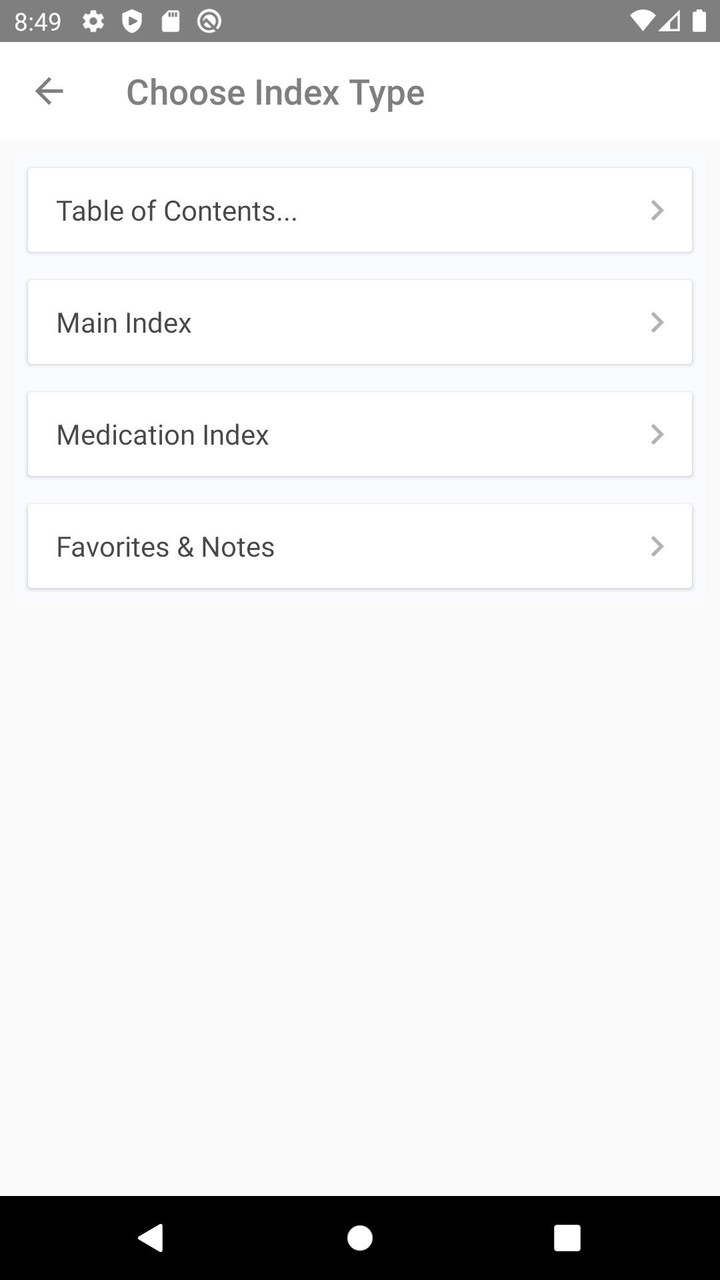Tap the battery indicator in the status bar
The height and width of the screenshot is (1280, 720).
[700, 21]
